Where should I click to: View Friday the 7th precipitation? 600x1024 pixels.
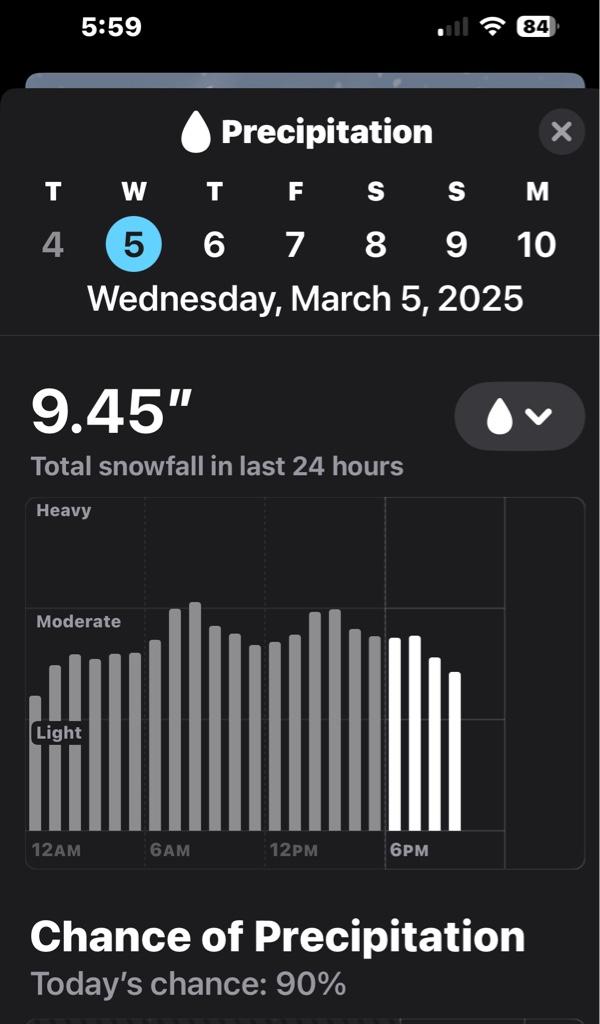[295, 244]
